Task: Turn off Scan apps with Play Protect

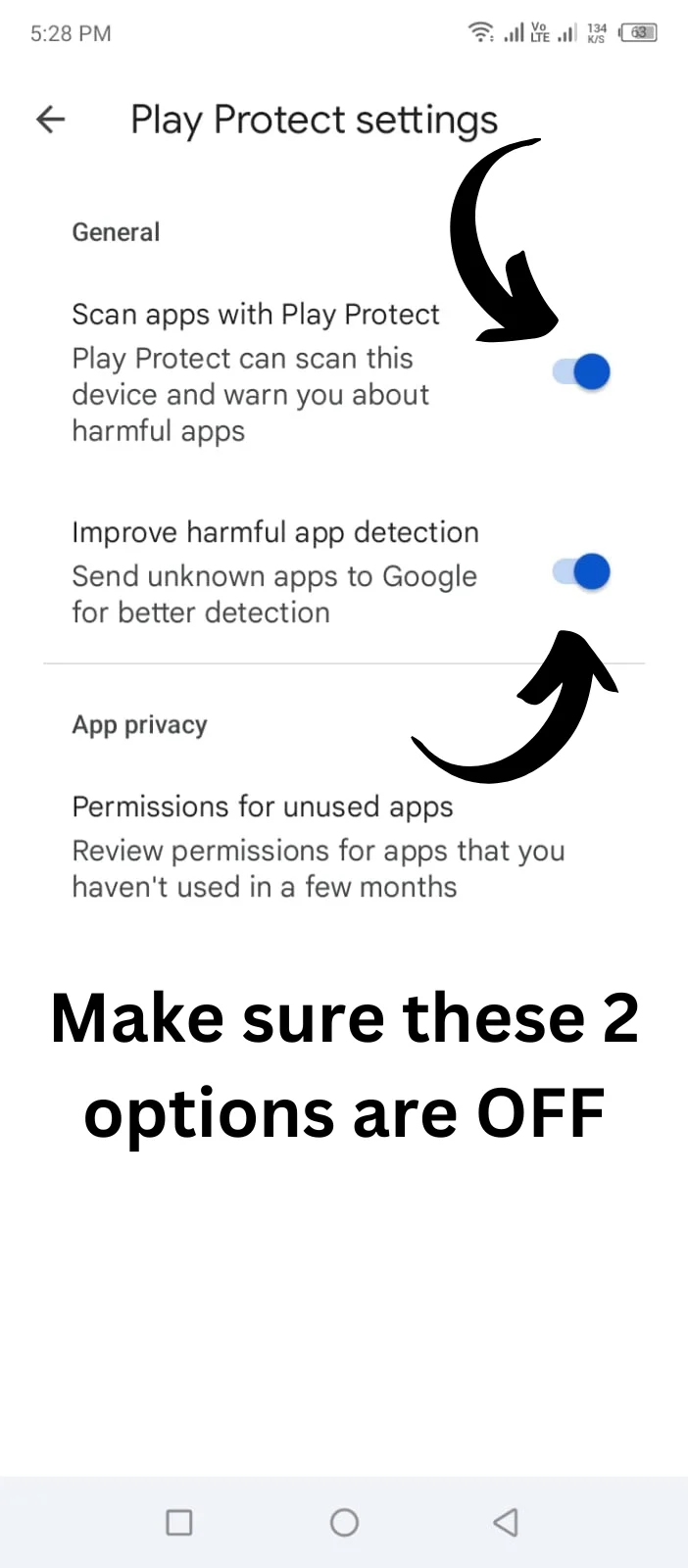Action: click(582, 372)
